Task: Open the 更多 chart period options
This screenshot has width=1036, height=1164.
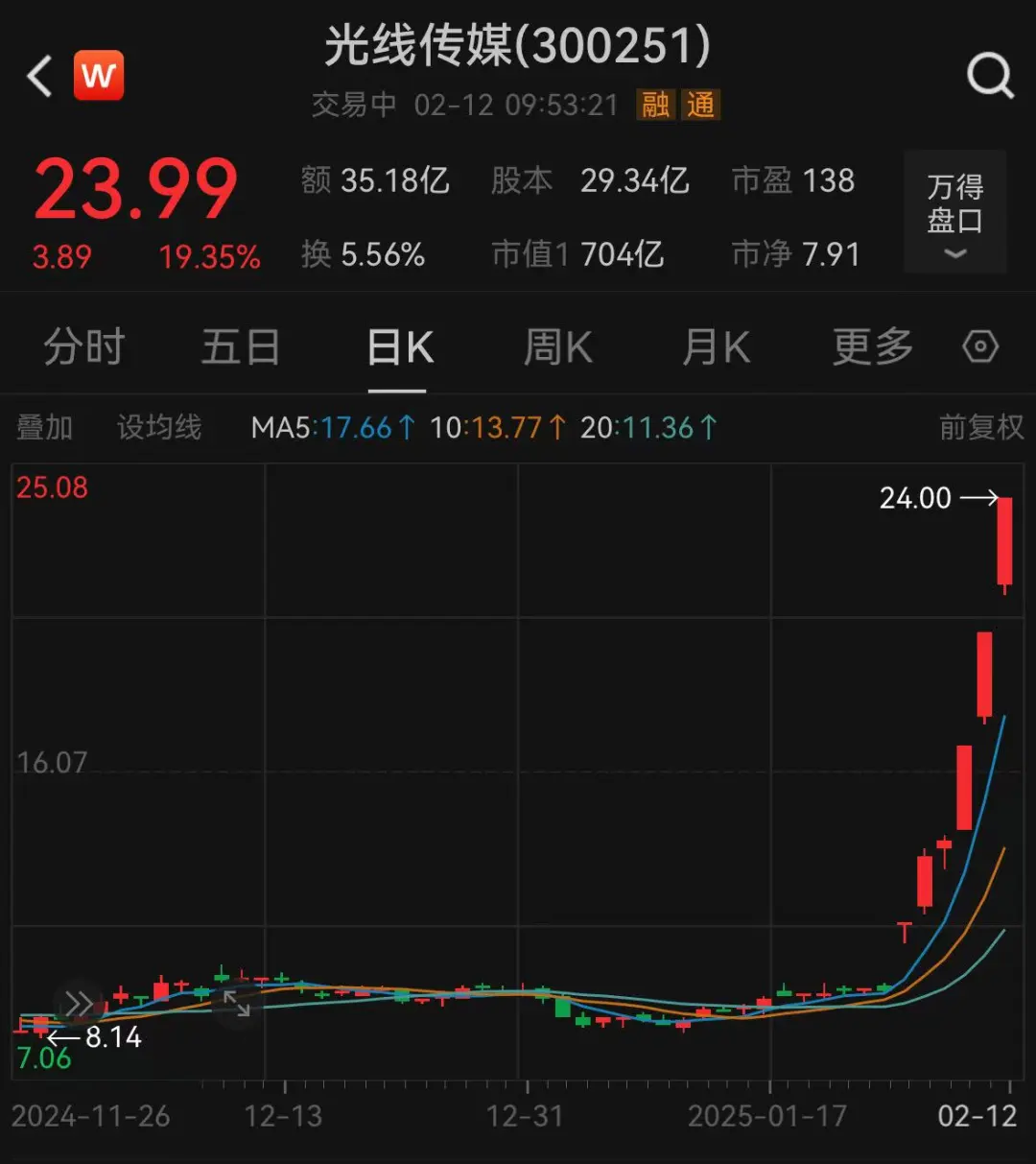Action: pyautogui.click(x=872, y=347)
